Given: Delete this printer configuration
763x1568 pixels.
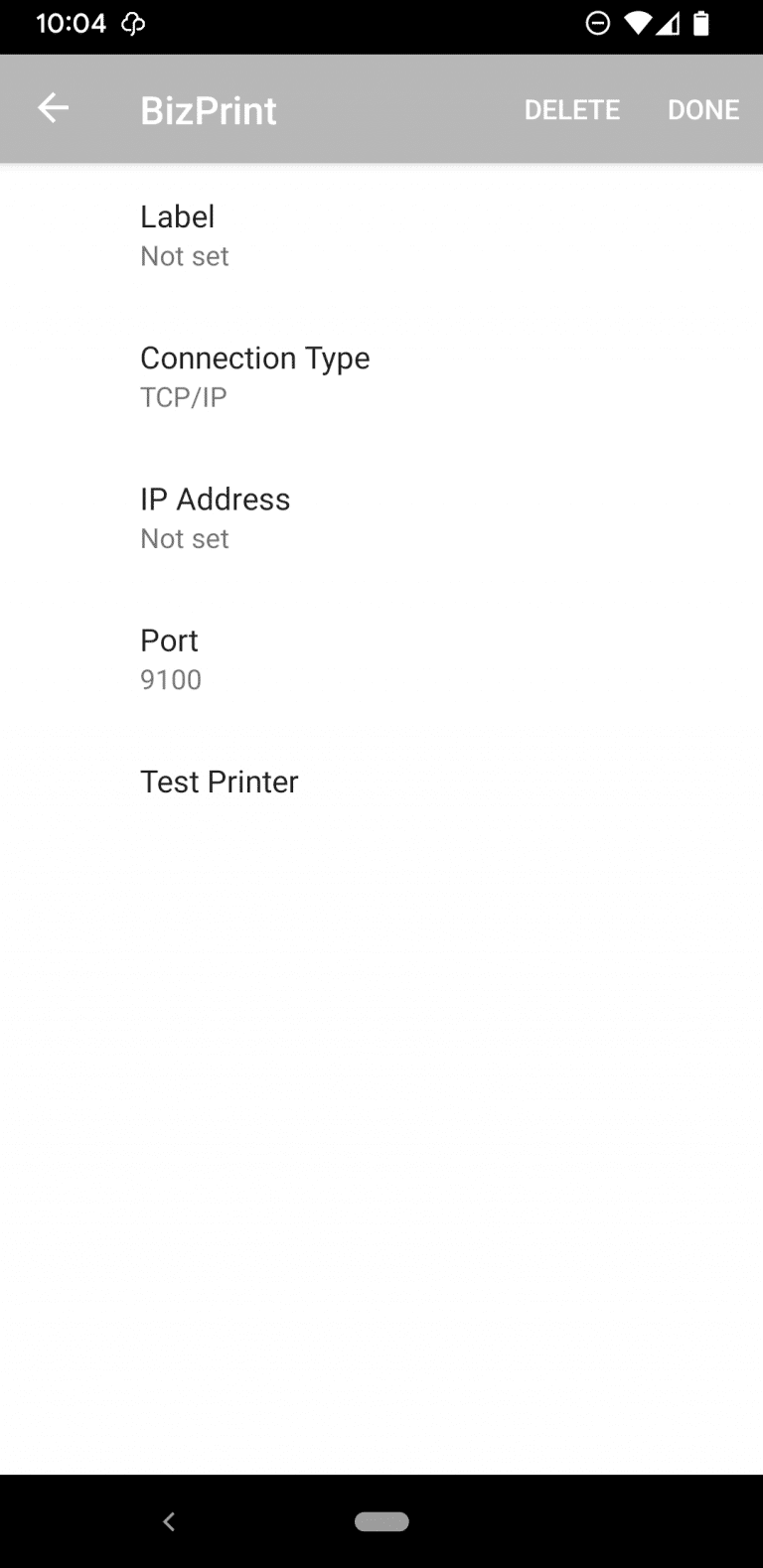Looking at the screenshot, I should coord(571,109).
